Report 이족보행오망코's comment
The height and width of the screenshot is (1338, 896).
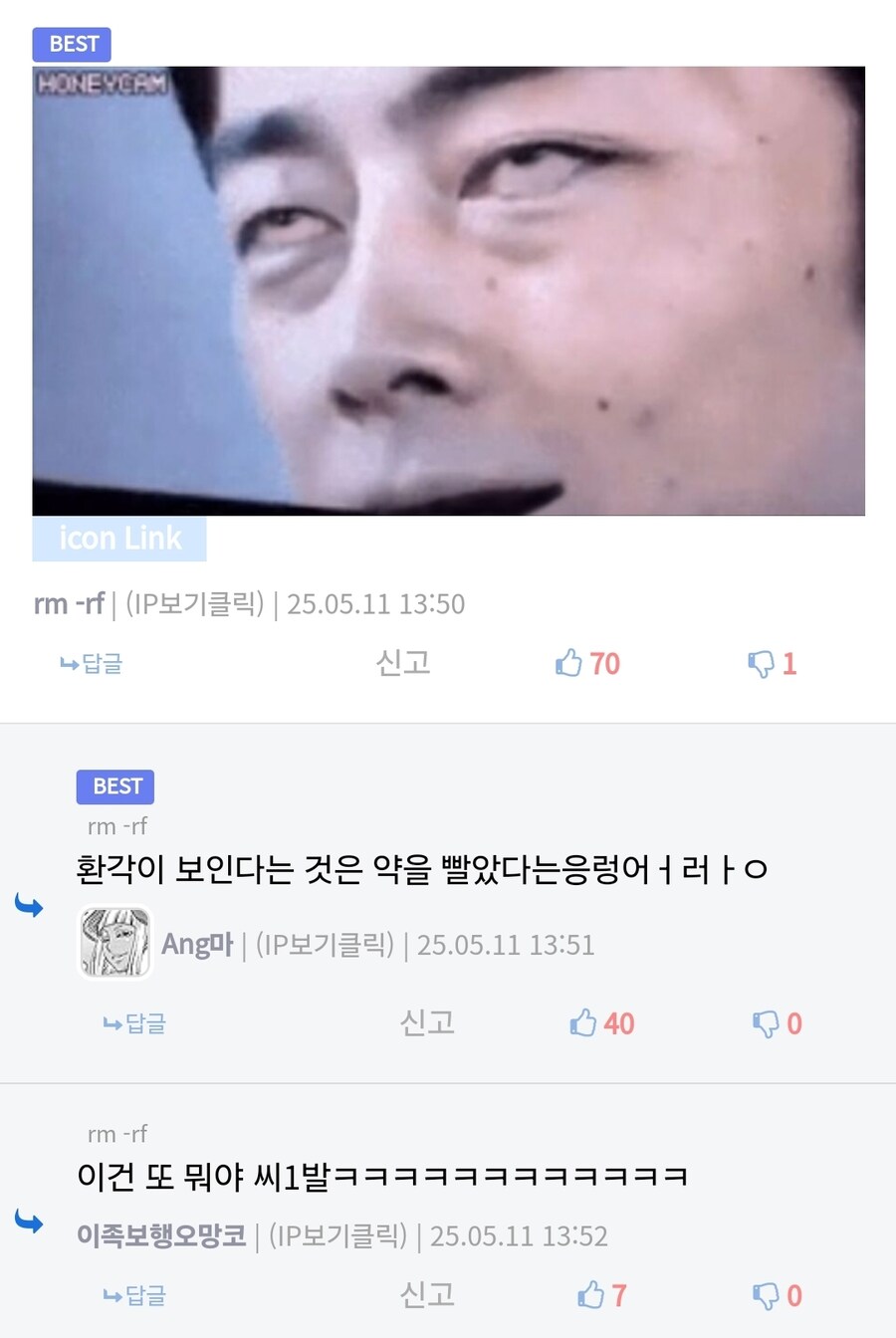[x=427, y=1294]
